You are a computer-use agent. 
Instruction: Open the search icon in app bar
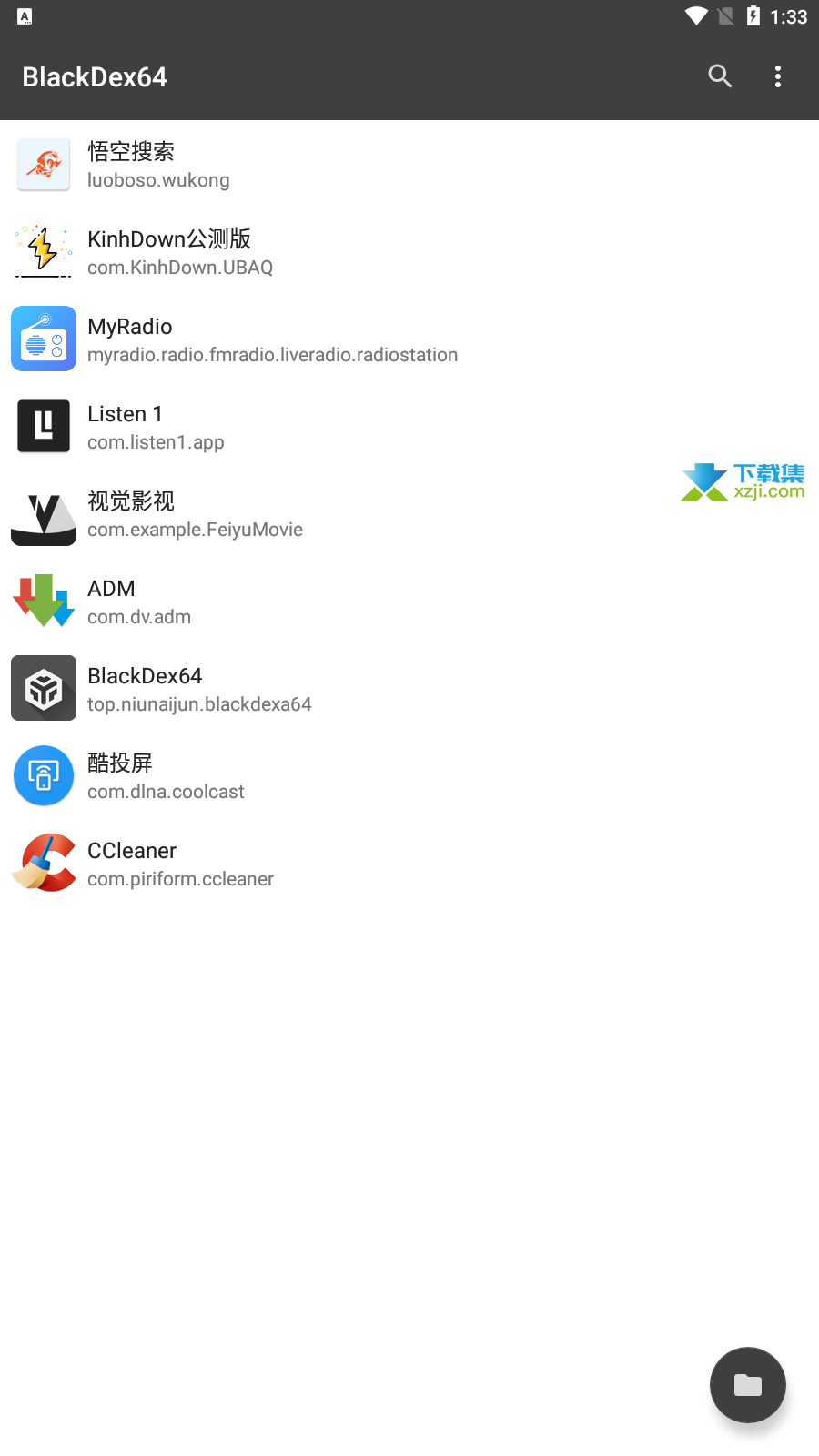pos(720,76)
